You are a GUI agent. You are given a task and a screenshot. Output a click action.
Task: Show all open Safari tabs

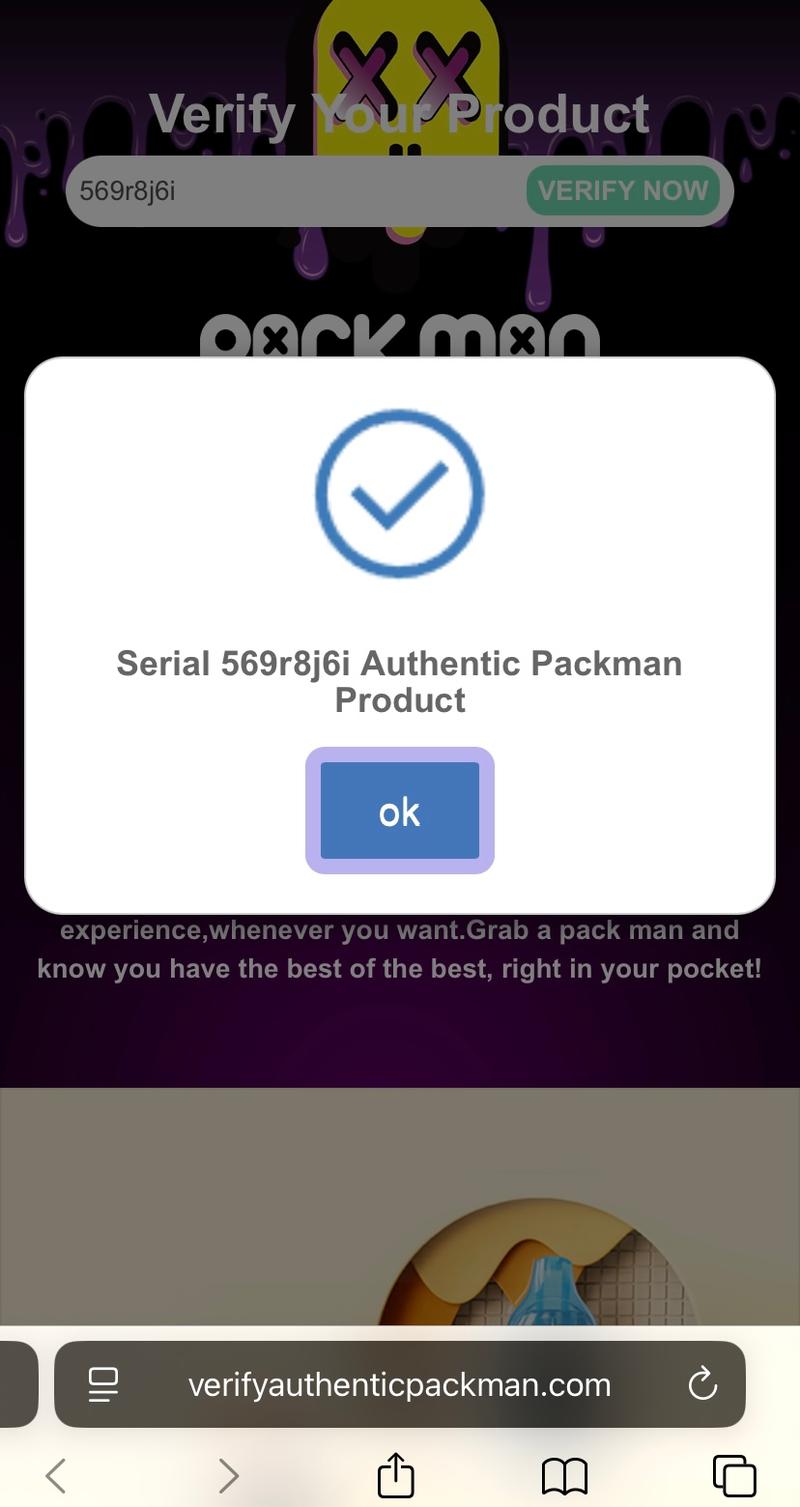[734, 1475]
